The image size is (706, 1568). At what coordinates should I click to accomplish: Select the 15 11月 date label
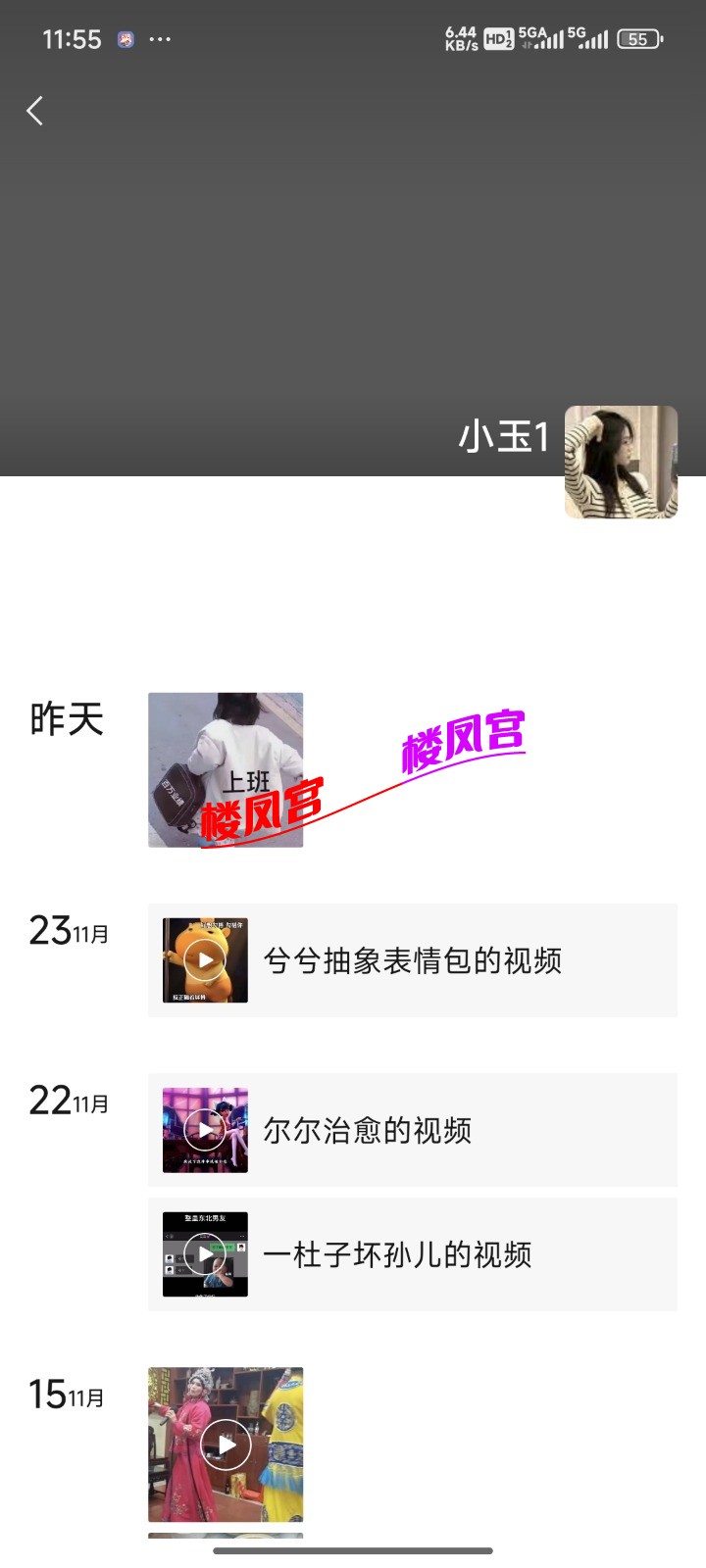click(65, 1398)
